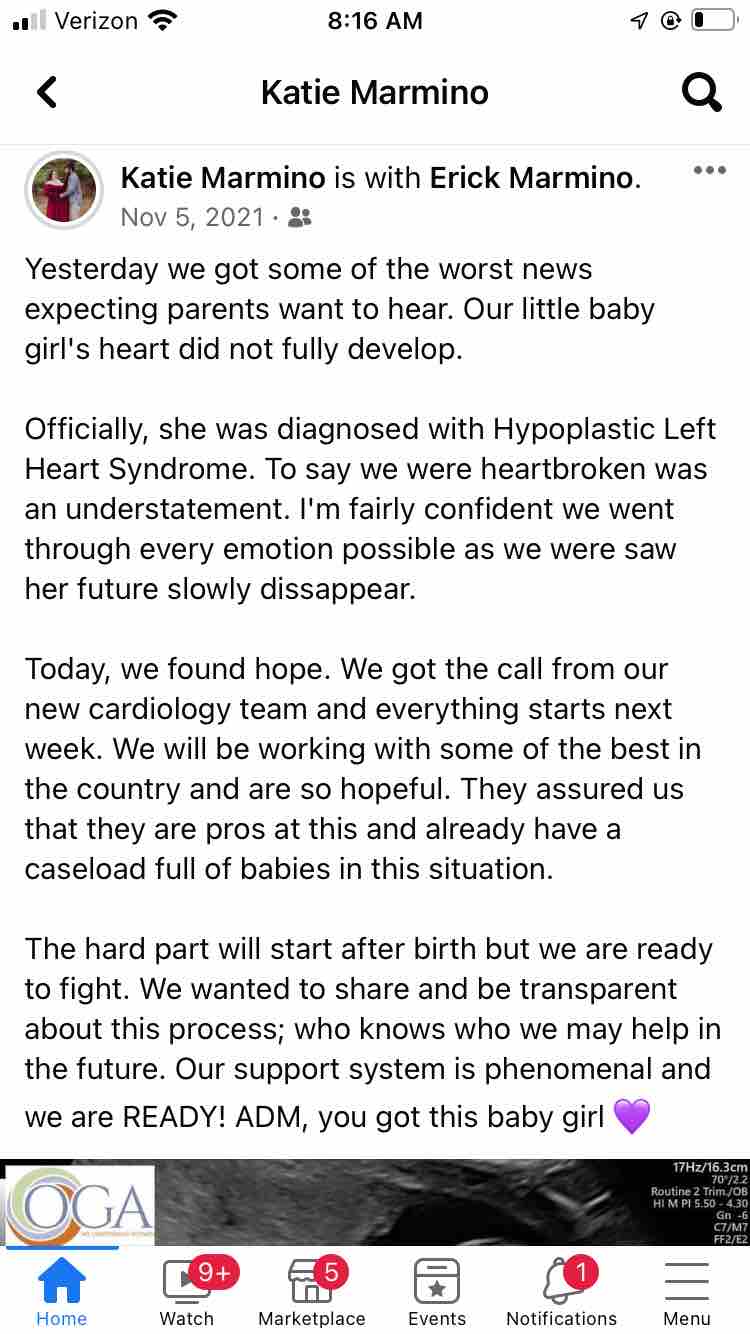The width and height of the screenshot is (750, 1334).
Task: Tap Katie Marmino's name in the post header
Action: 222,178
